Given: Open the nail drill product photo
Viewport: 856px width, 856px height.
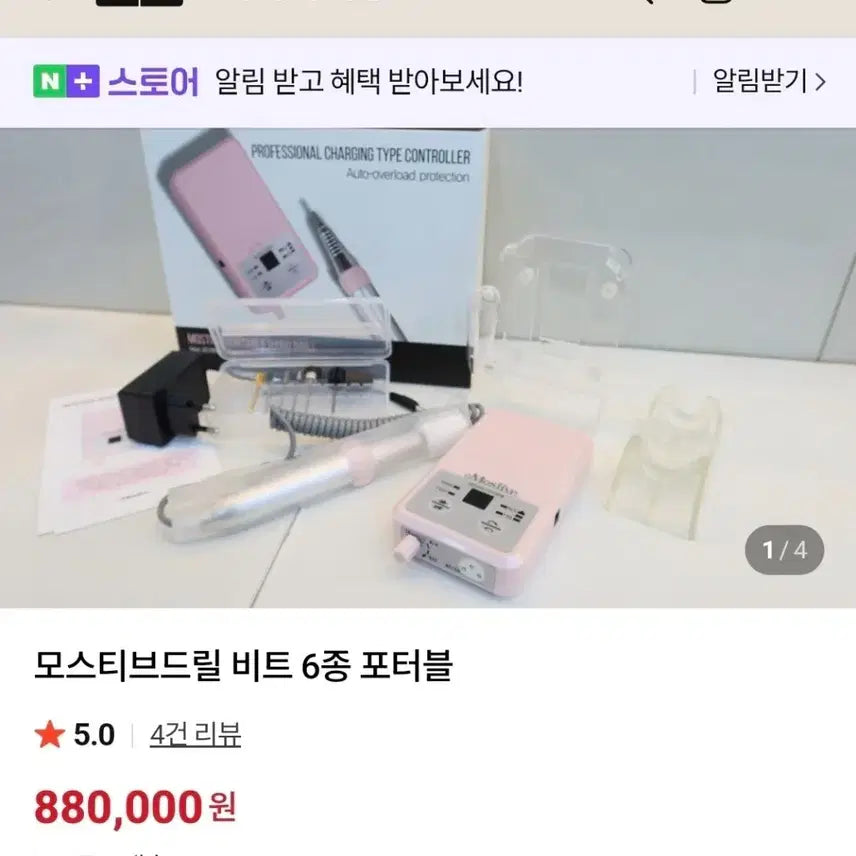Looking at the screenshot, I should coord(428,367).
